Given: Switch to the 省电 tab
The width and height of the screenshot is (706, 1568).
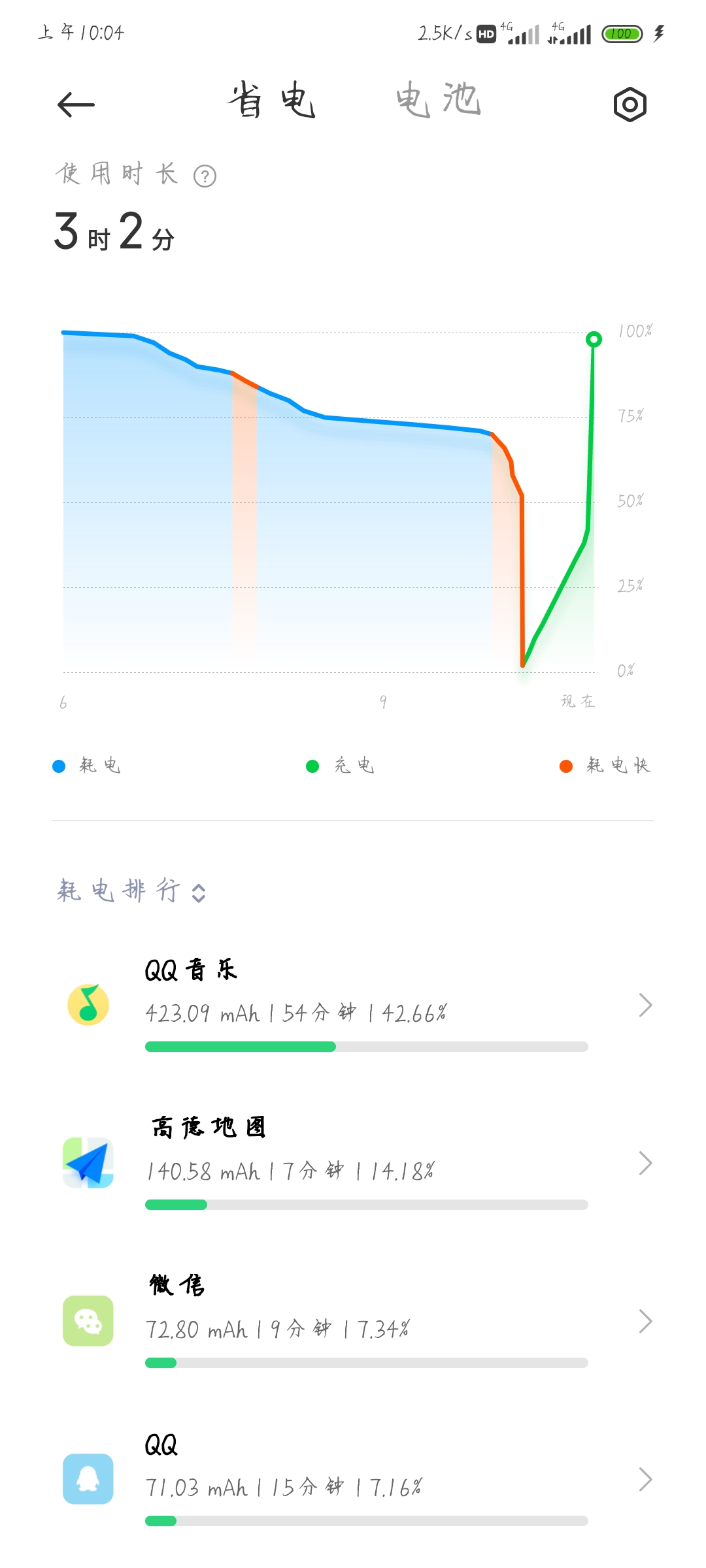Looking at the screenshot, I should pyautogui.click(x=272, y=100).
